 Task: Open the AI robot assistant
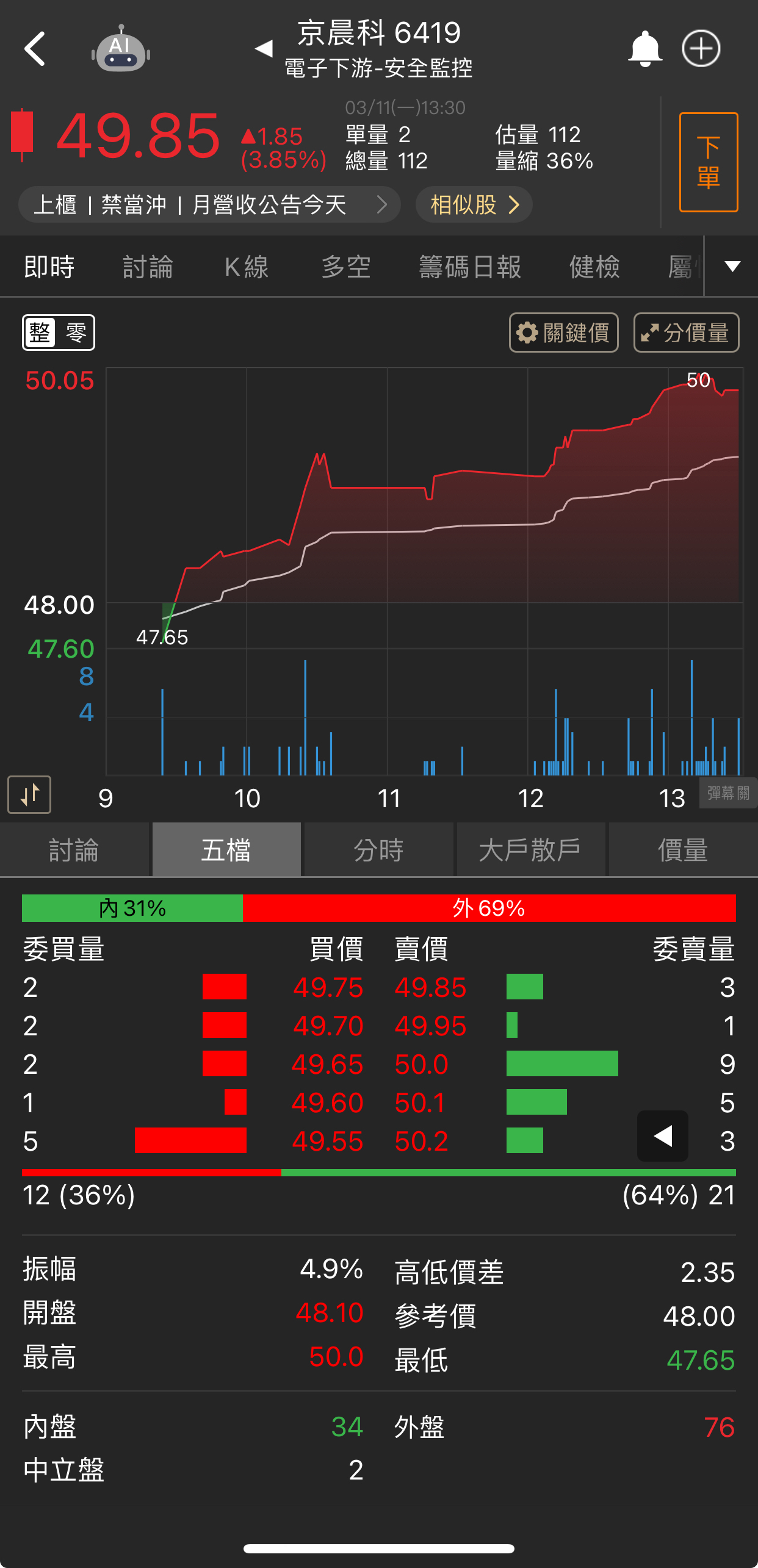121,50
